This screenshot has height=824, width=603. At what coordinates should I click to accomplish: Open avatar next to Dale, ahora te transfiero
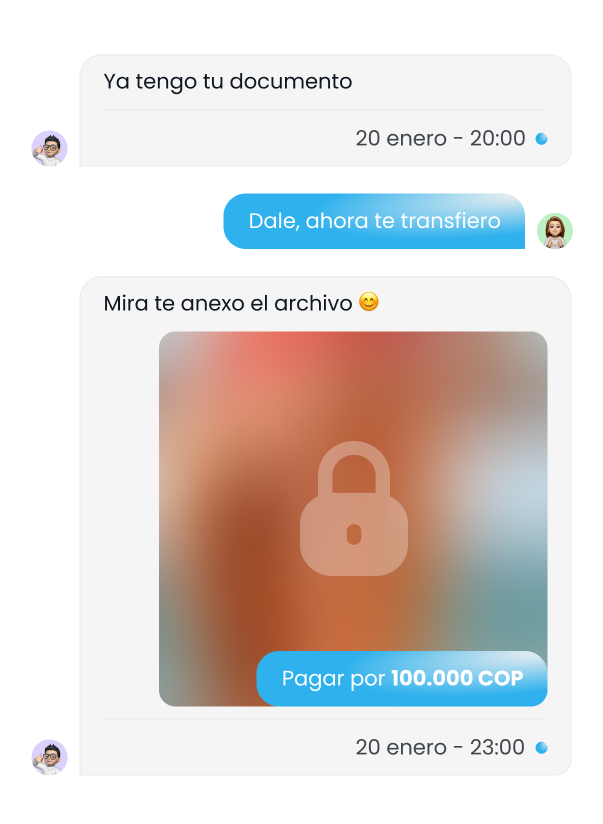pyautogui.click(x=555, y=231)
